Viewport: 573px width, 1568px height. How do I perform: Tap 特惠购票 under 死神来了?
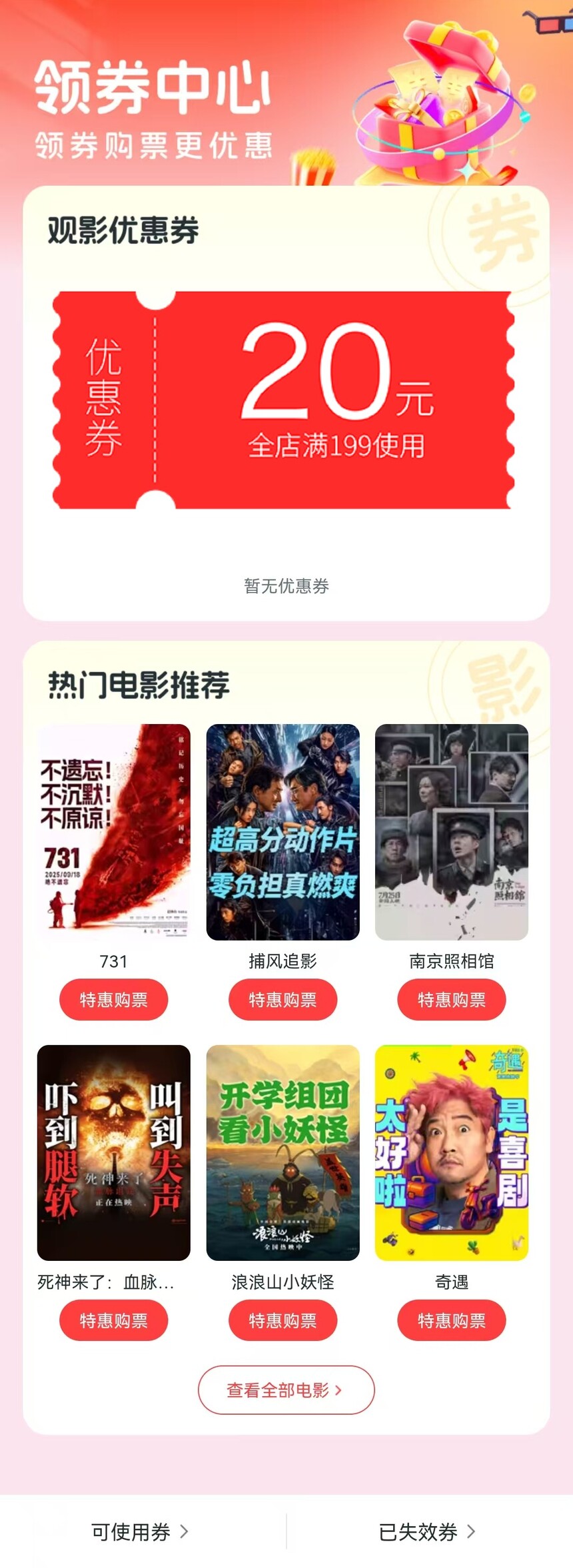pos(114,1320)
